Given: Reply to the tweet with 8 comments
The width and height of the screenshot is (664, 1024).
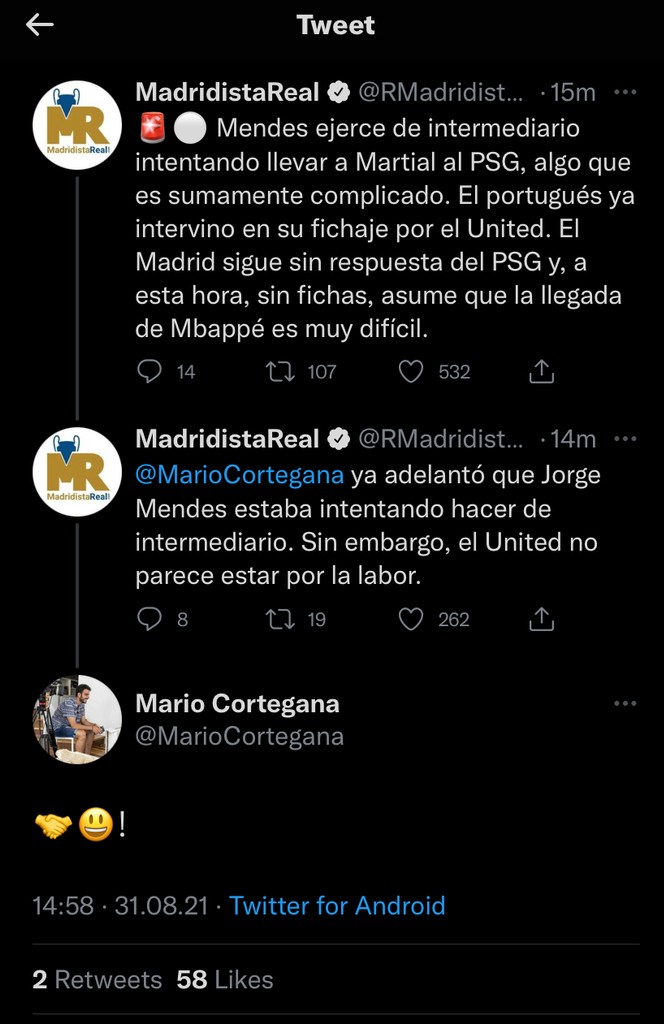Looking at the screenshot, I should 150,620.
